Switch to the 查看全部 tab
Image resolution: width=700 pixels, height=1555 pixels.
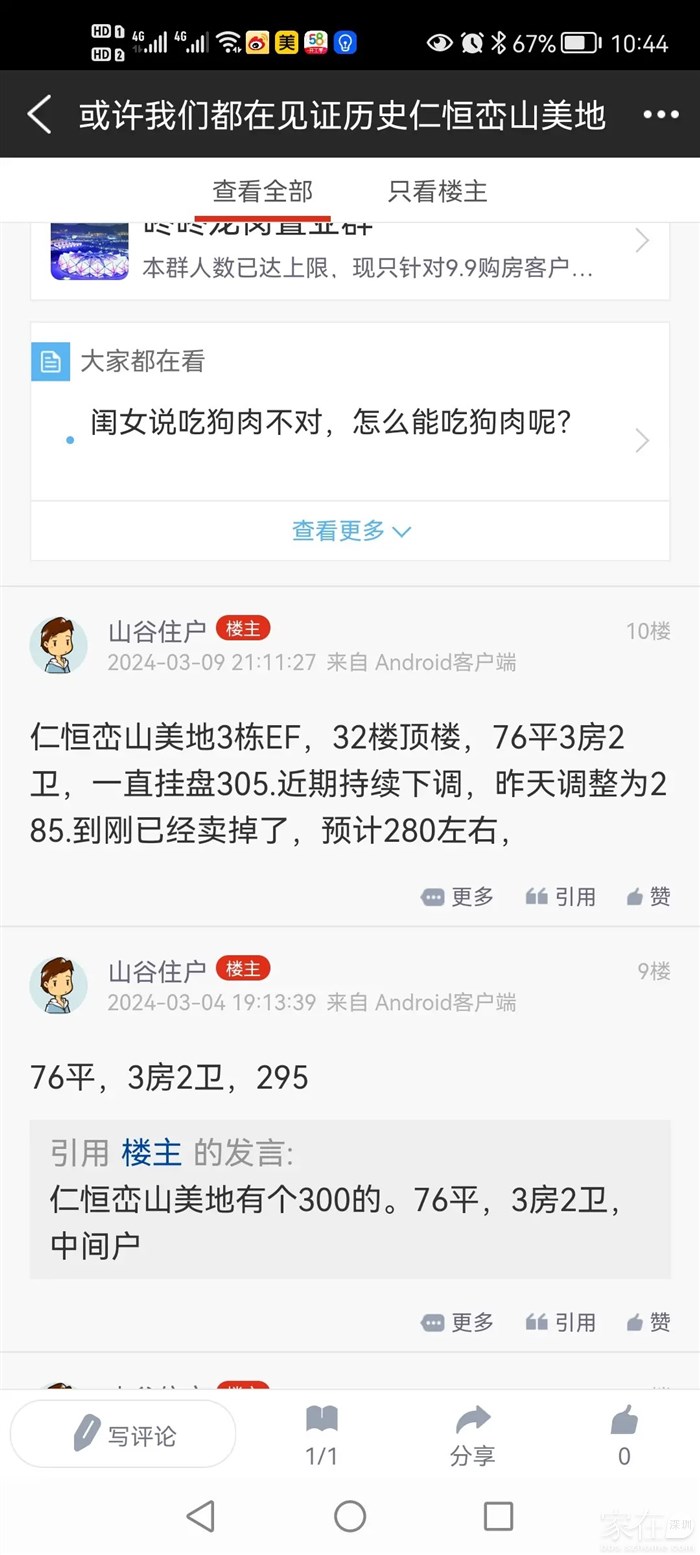[262, 191]
